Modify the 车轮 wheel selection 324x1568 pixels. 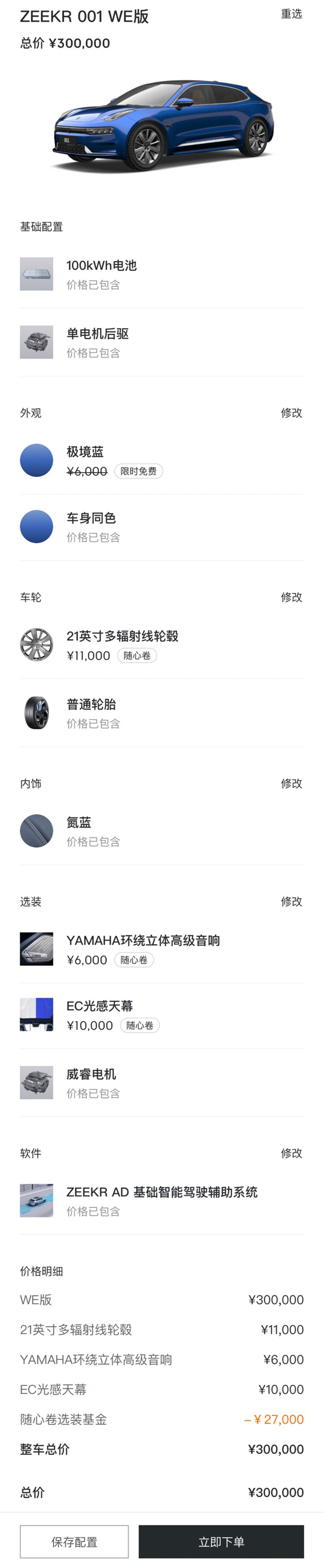[291, 597]
